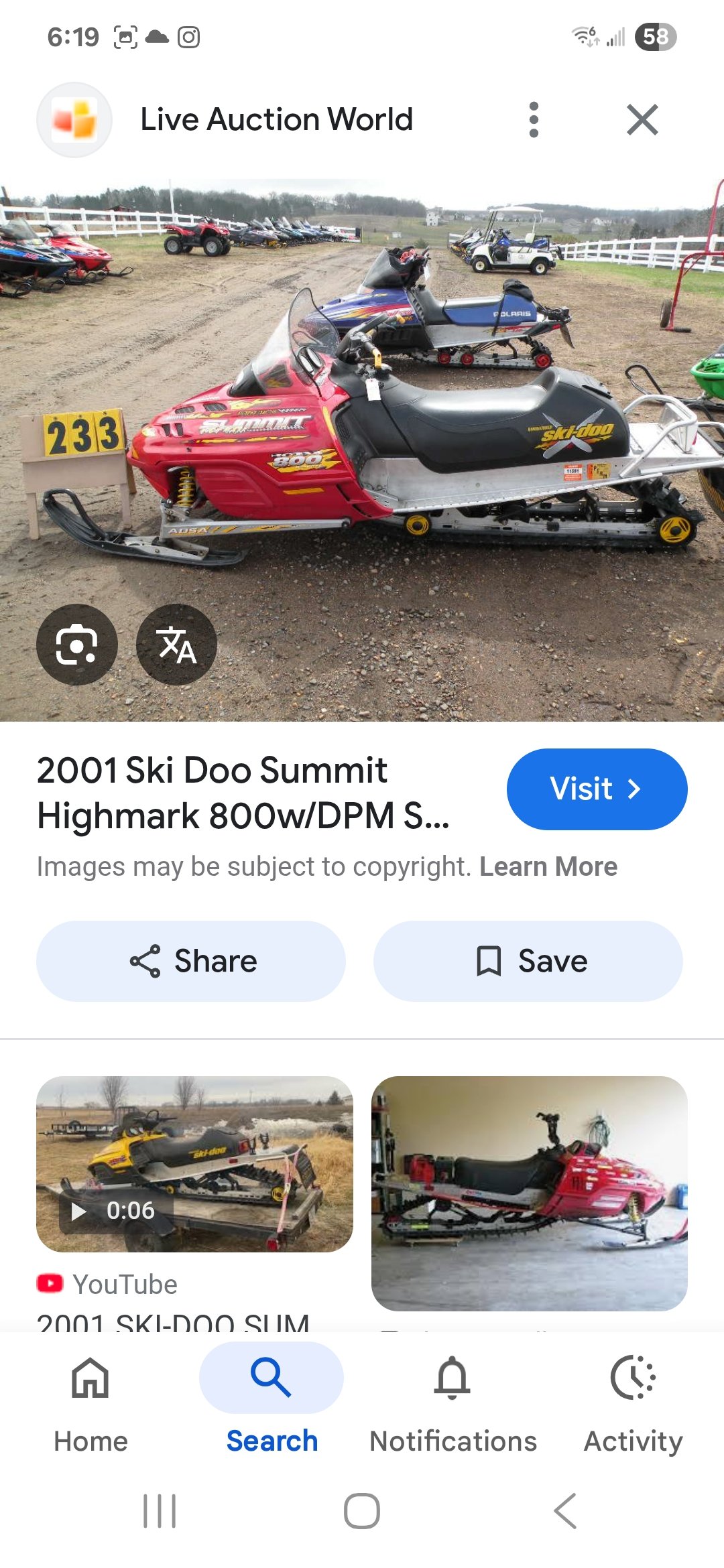
Task: Open the red snowmobile garage photo
Action: click(x=530, y=1193)
